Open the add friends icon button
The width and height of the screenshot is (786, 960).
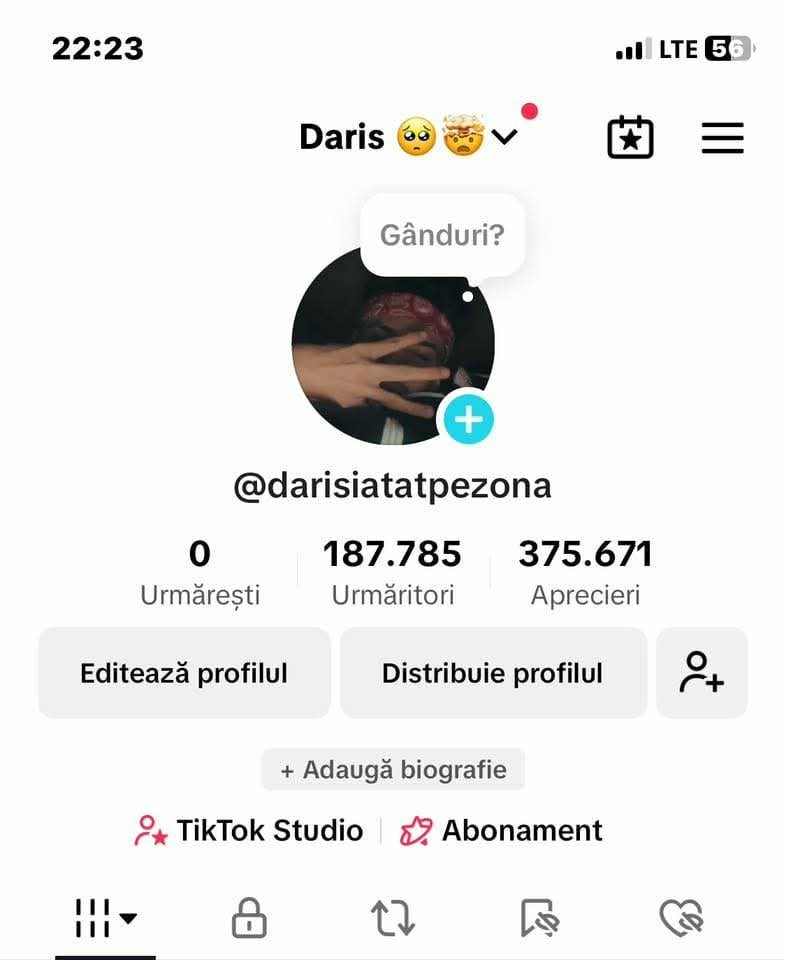point(701,673)
